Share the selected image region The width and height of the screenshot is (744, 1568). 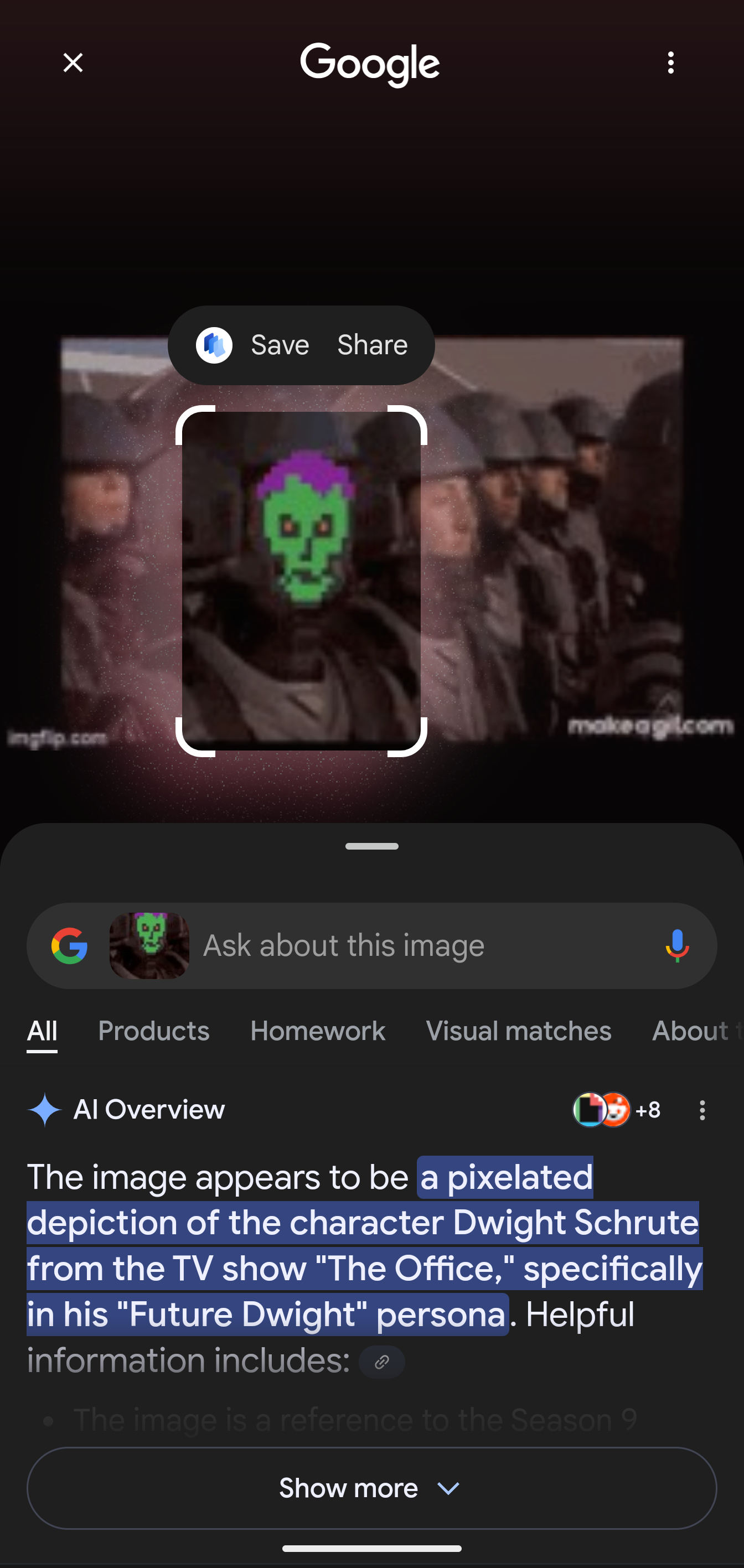(x=373, y=345)
